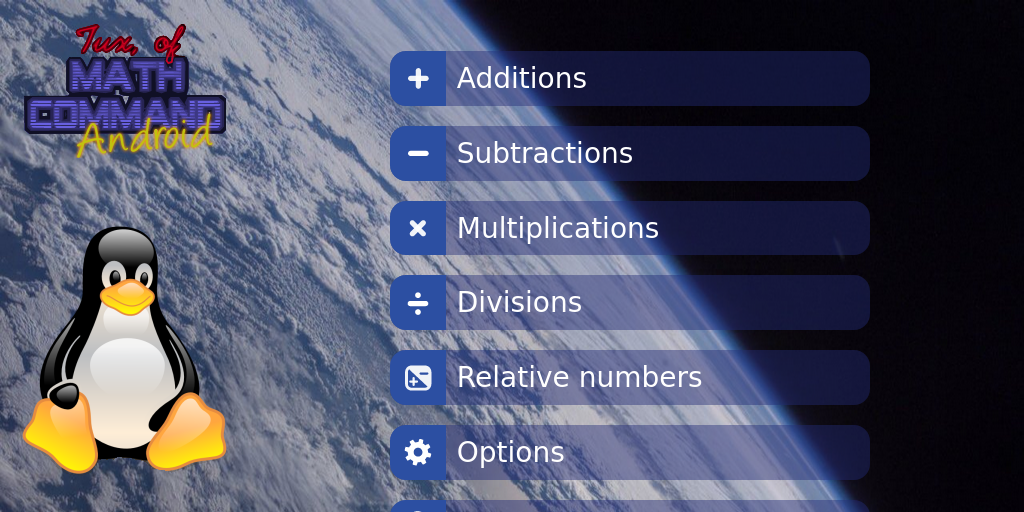This screenshot has height=512, width=1024.
Task: Play Relative numbers
Action: [x=629, y=378]
